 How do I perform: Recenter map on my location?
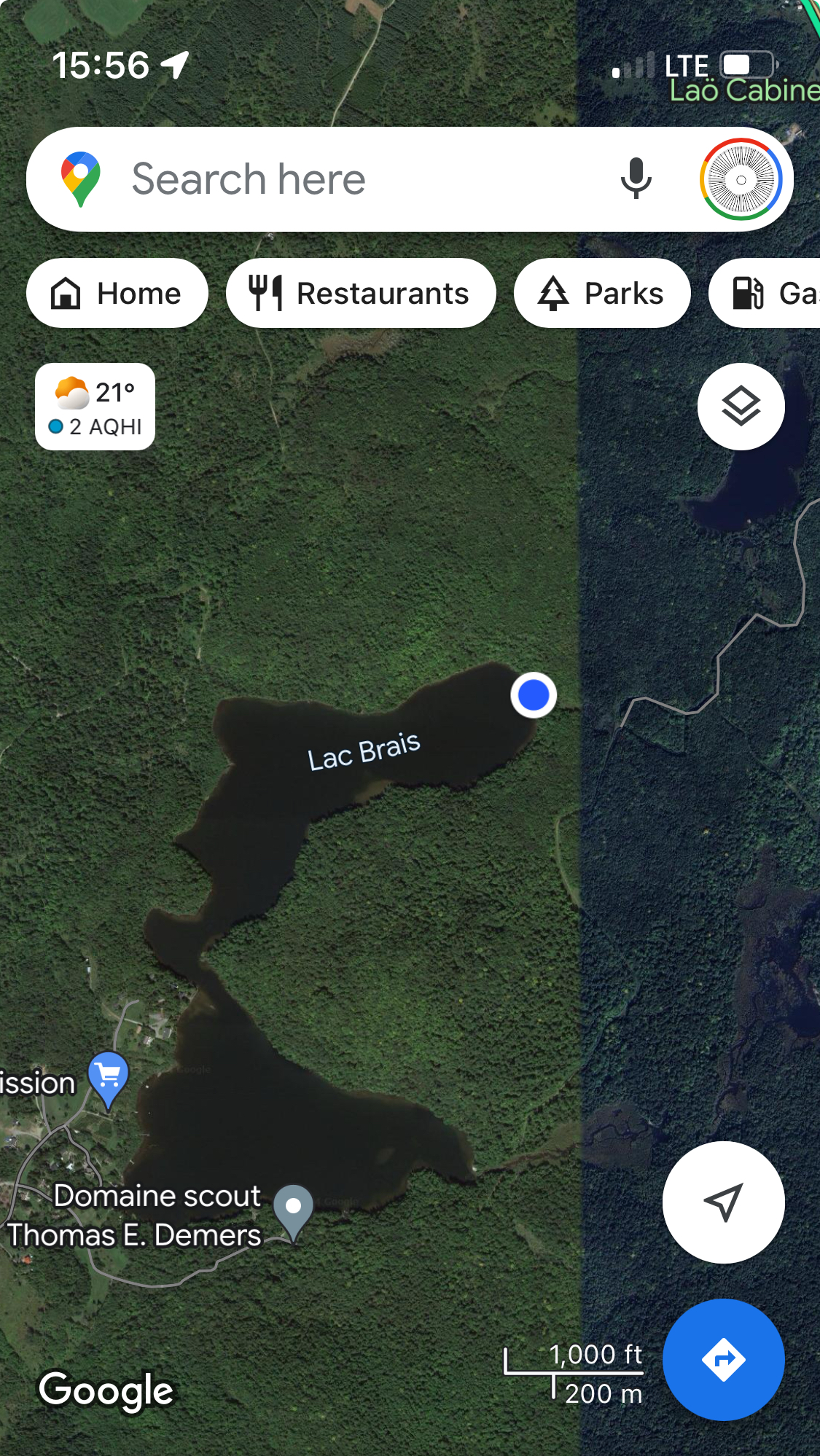(723, 1202)
